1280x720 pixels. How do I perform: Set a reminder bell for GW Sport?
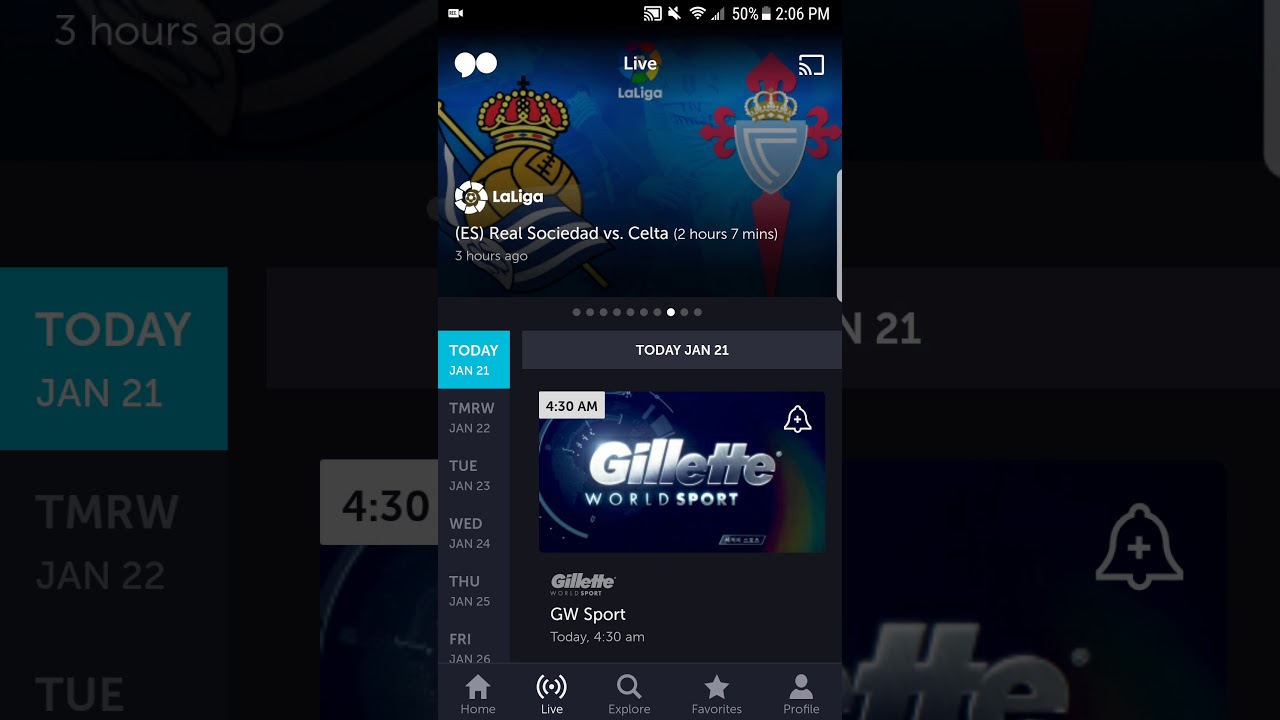click(x=797, y=419)
